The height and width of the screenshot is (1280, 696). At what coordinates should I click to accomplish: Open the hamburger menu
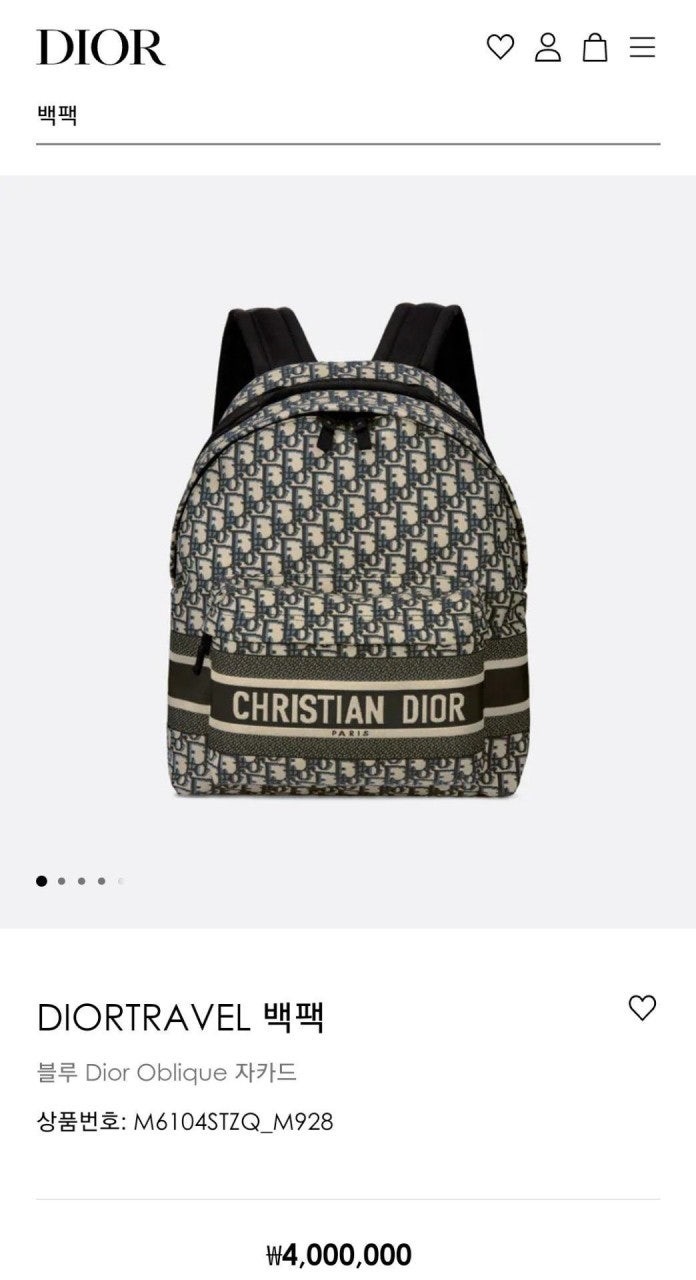tap(642, 47)
